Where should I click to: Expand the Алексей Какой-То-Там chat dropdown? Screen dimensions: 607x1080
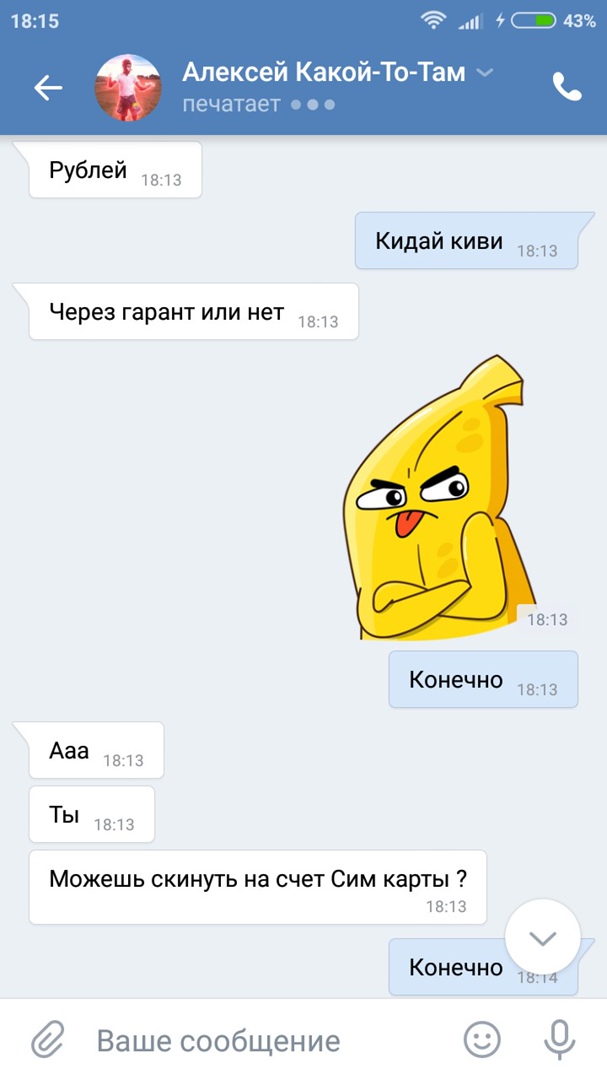[x=485, y=73]
